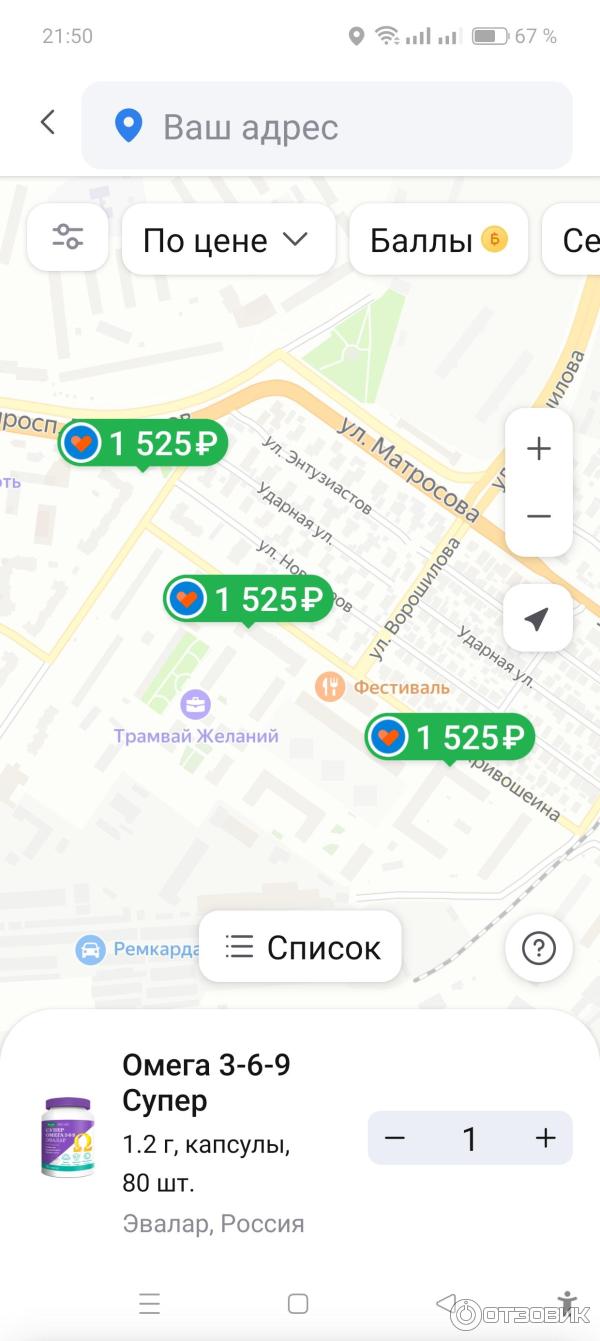Image resolution: width=600 pixels, height=1341 pixels.
Task: Increase Омега 3-6-9 quantity
Action: pos(545,1138)
